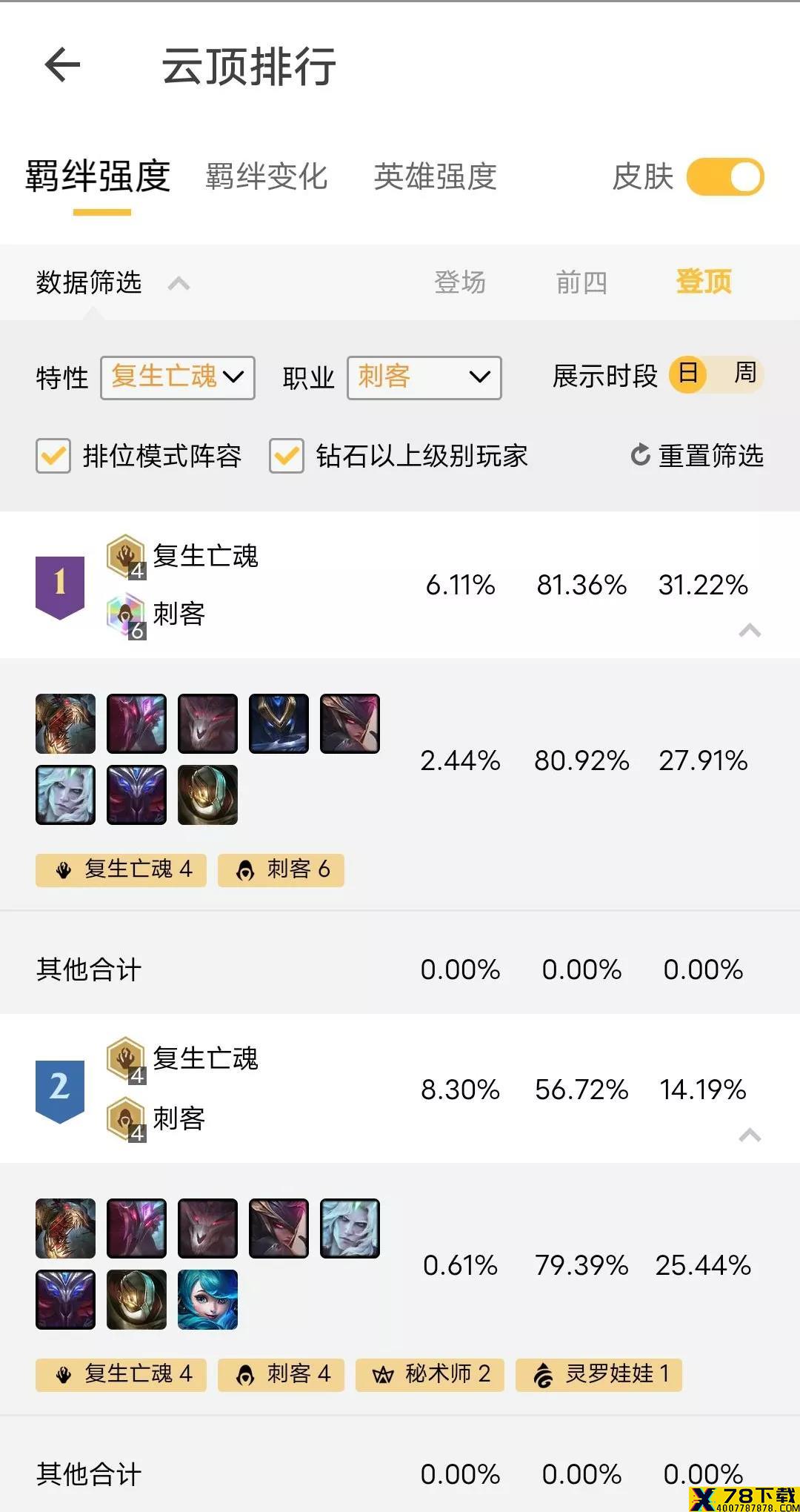Sort by 前四 column
Viewport: 800px width, 1512px height.
(581, 282)
